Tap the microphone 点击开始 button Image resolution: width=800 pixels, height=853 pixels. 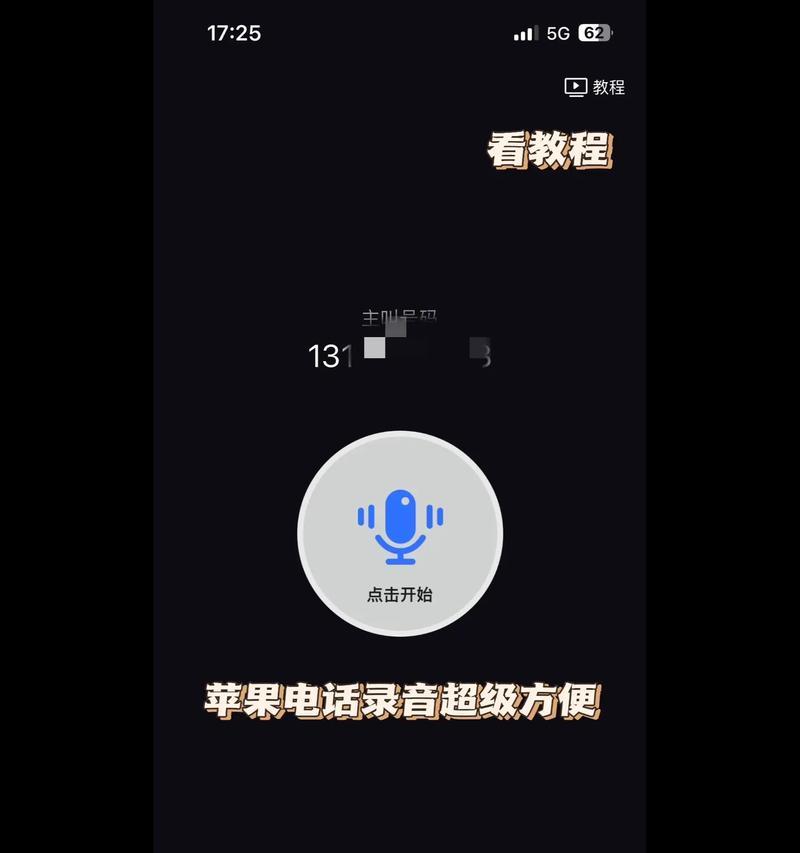[400, 534]
